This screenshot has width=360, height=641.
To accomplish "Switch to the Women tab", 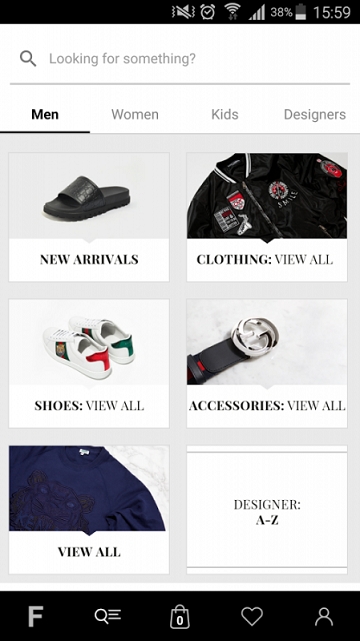I will 135,114.
